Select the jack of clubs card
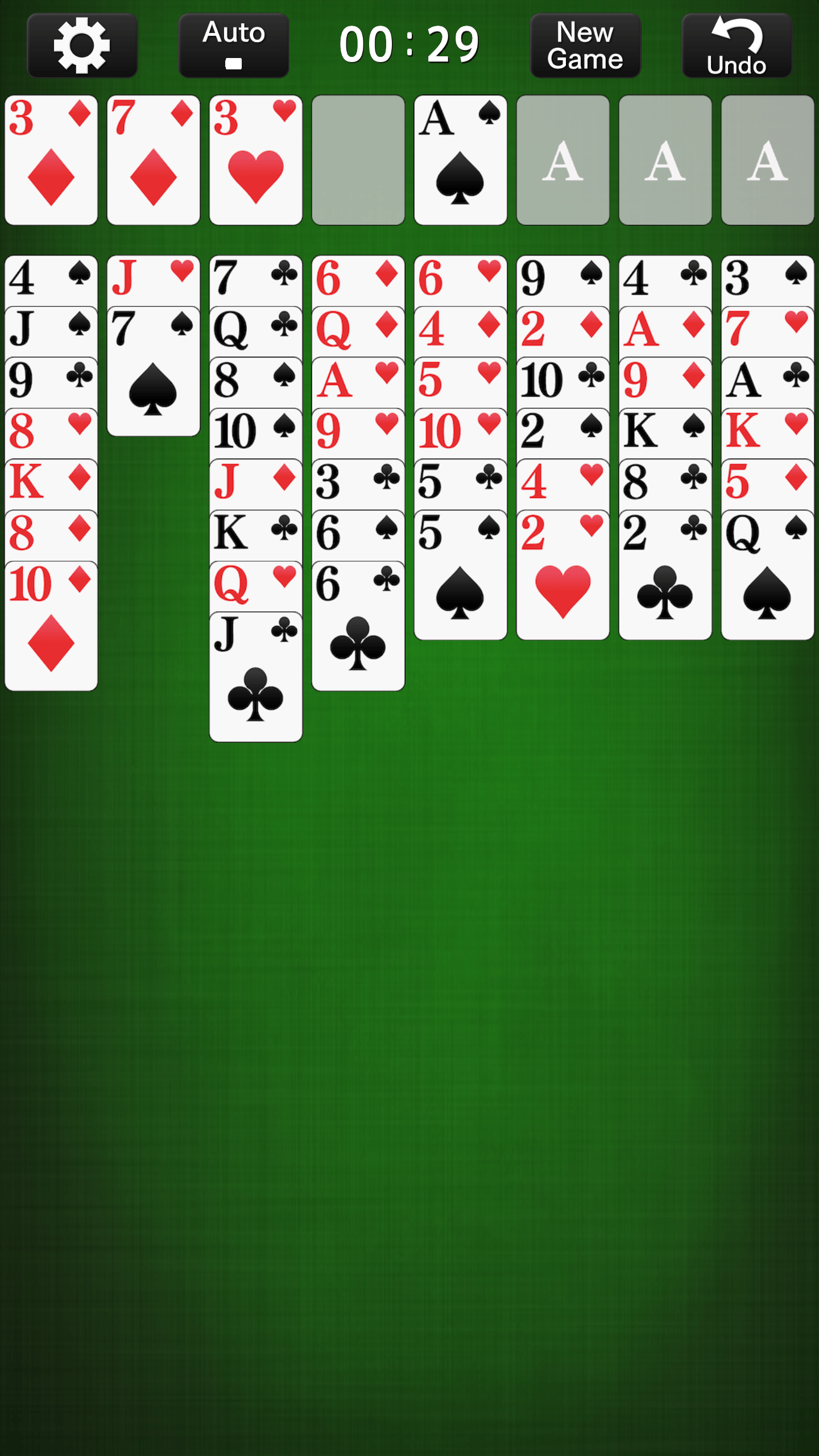This screenshot has height=1456, width=819. pos(256,677)
